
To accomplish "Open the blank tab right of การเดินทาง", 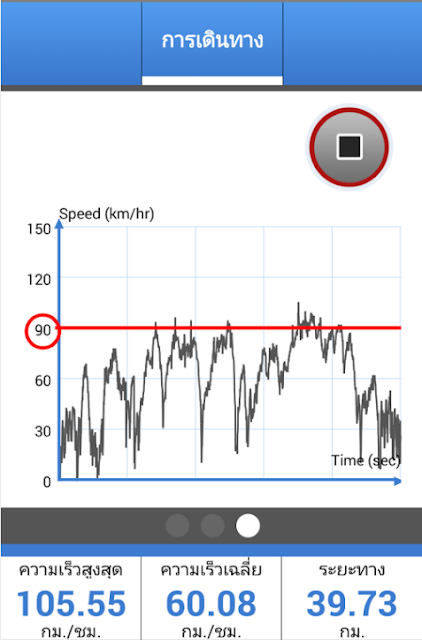I will pyautogui.click(x=353, y=43).
